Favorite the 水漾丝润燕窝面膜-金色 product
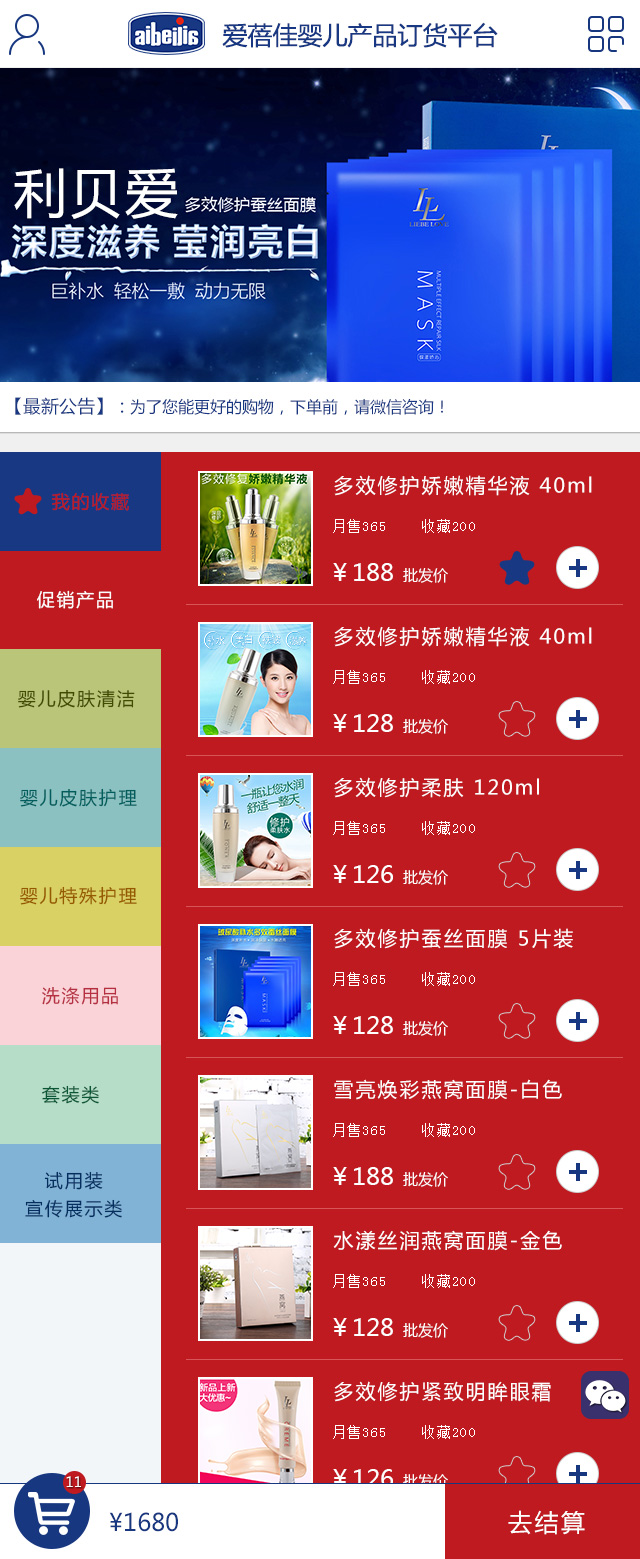 pos(517,1324)
